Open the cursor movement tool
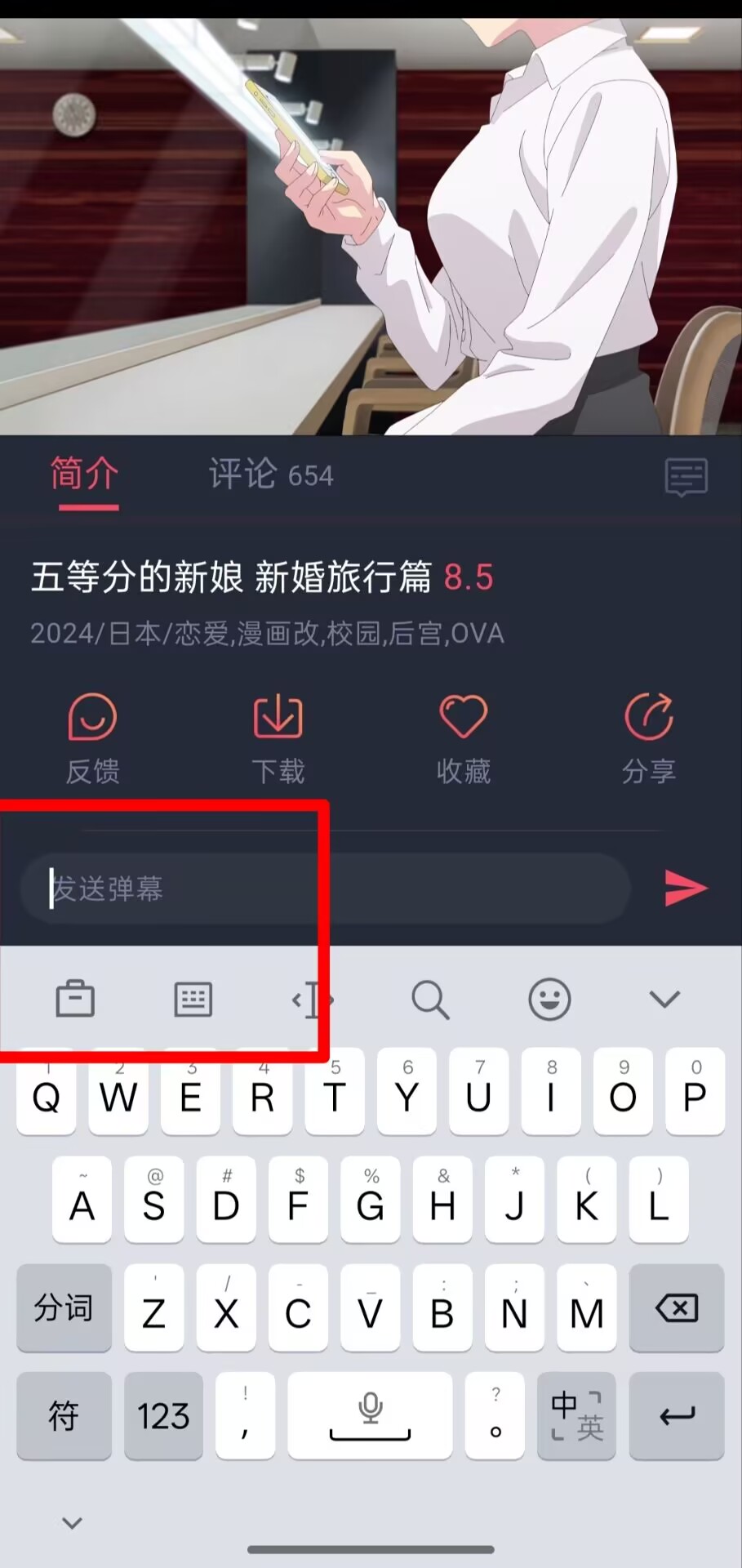This screenshot has width=742, height=1568. pos(313,999)
